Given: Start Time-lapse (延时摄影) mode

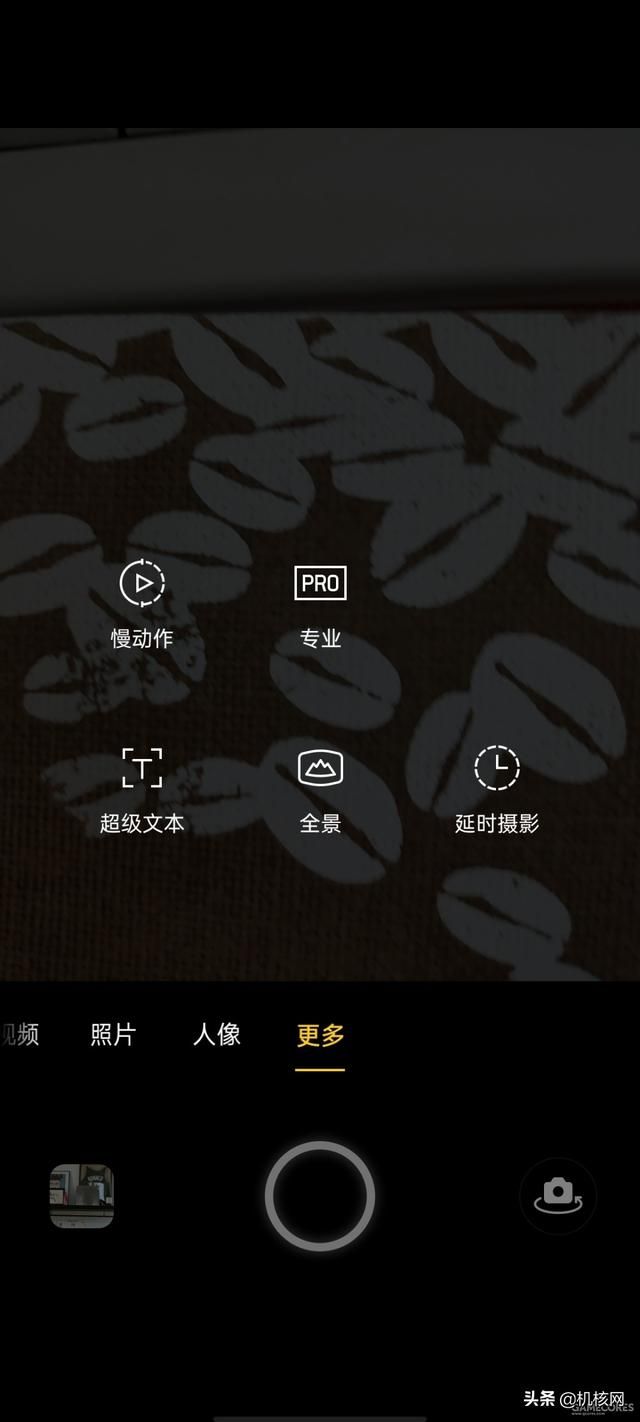Looking at the screenshot, I should pyautogui.click(x=497, y=789).
